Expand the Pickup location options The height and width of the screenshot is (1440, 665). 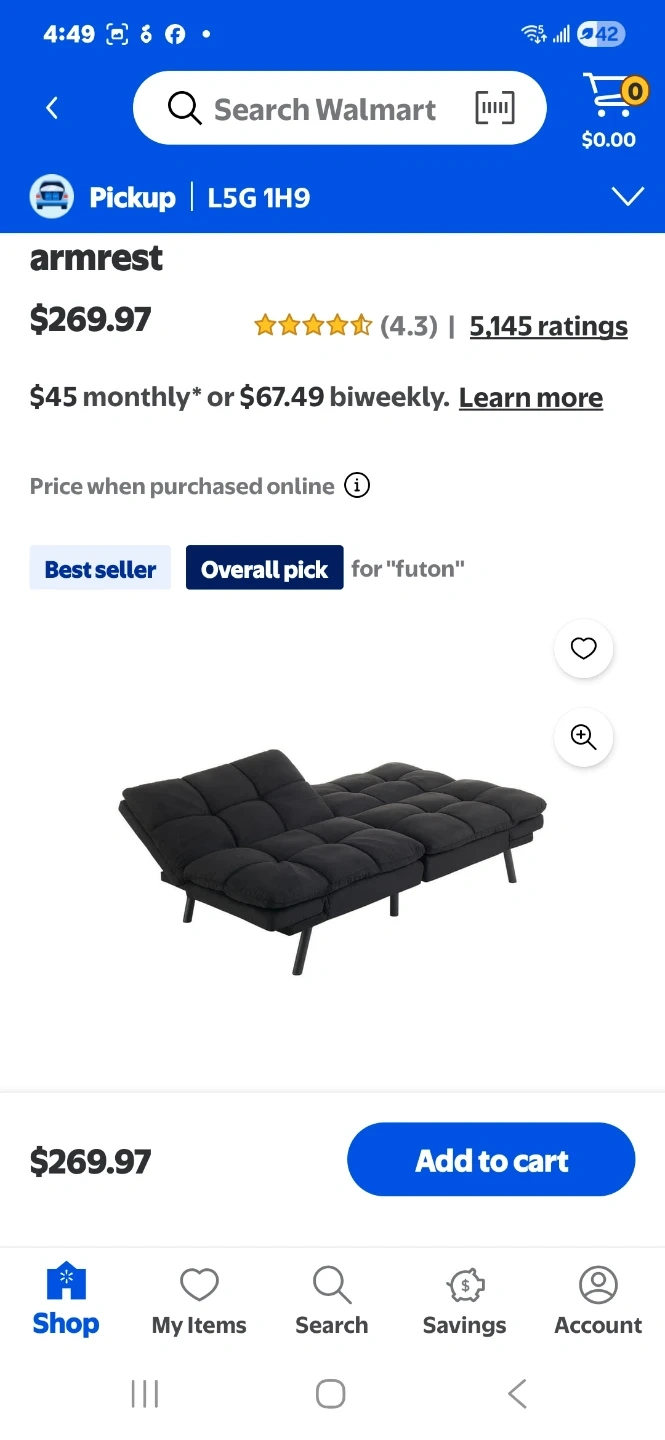pos(627,197)
